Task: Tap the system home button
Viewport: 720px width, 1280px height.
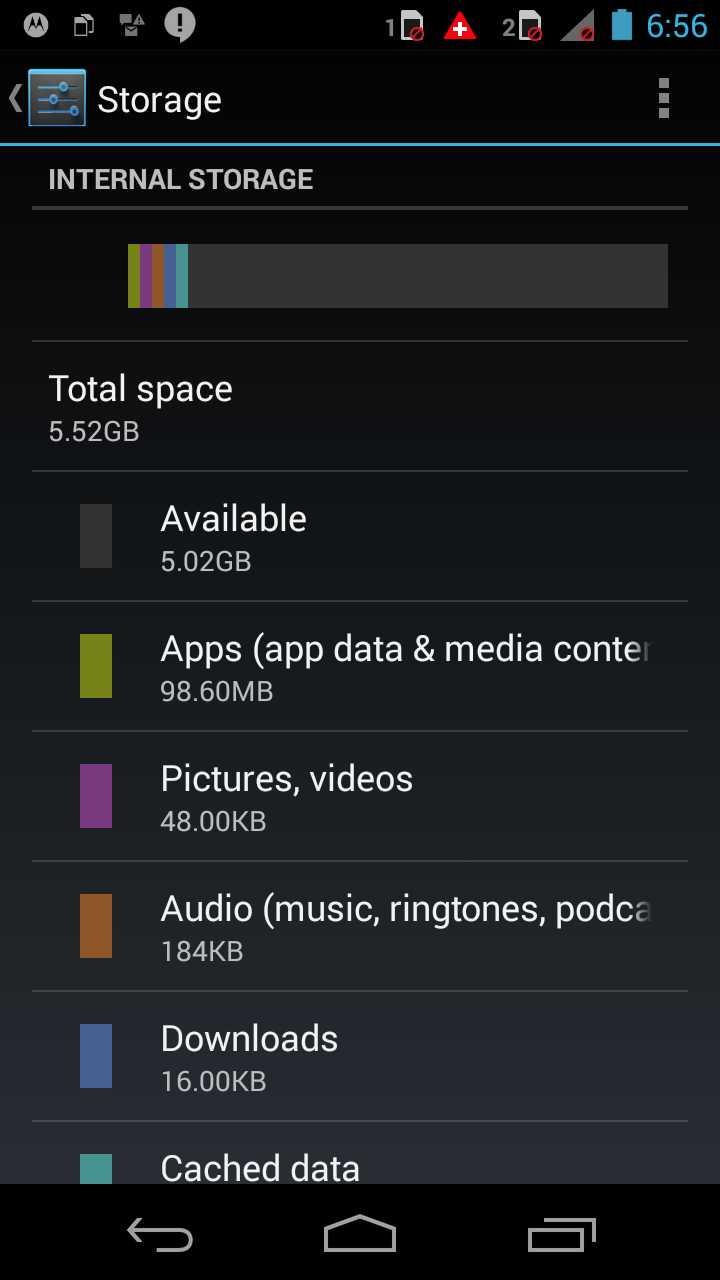Action: pos(360,1234)
